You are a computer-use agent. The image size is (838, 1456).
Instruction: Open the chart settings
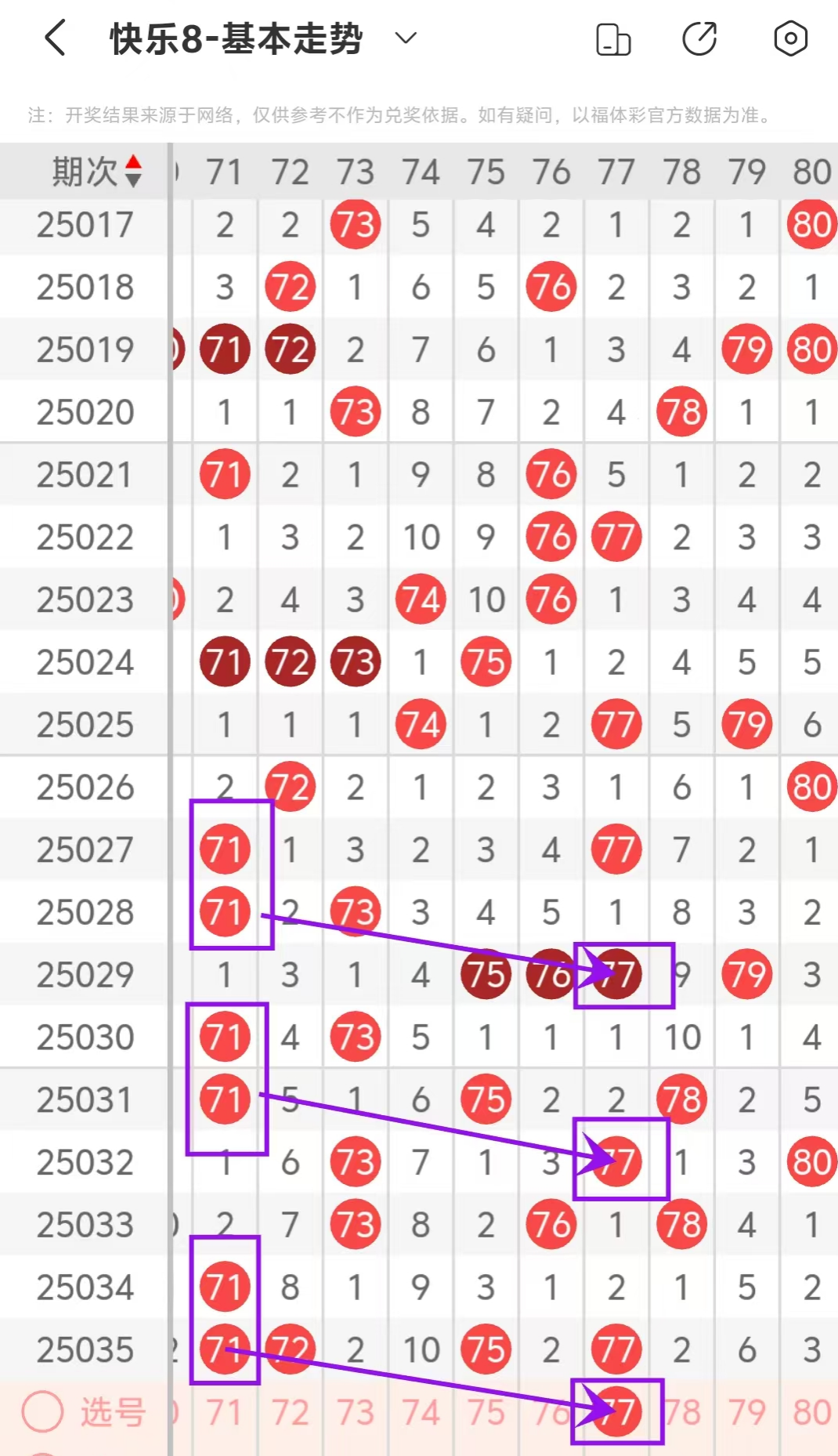point(790,38)
